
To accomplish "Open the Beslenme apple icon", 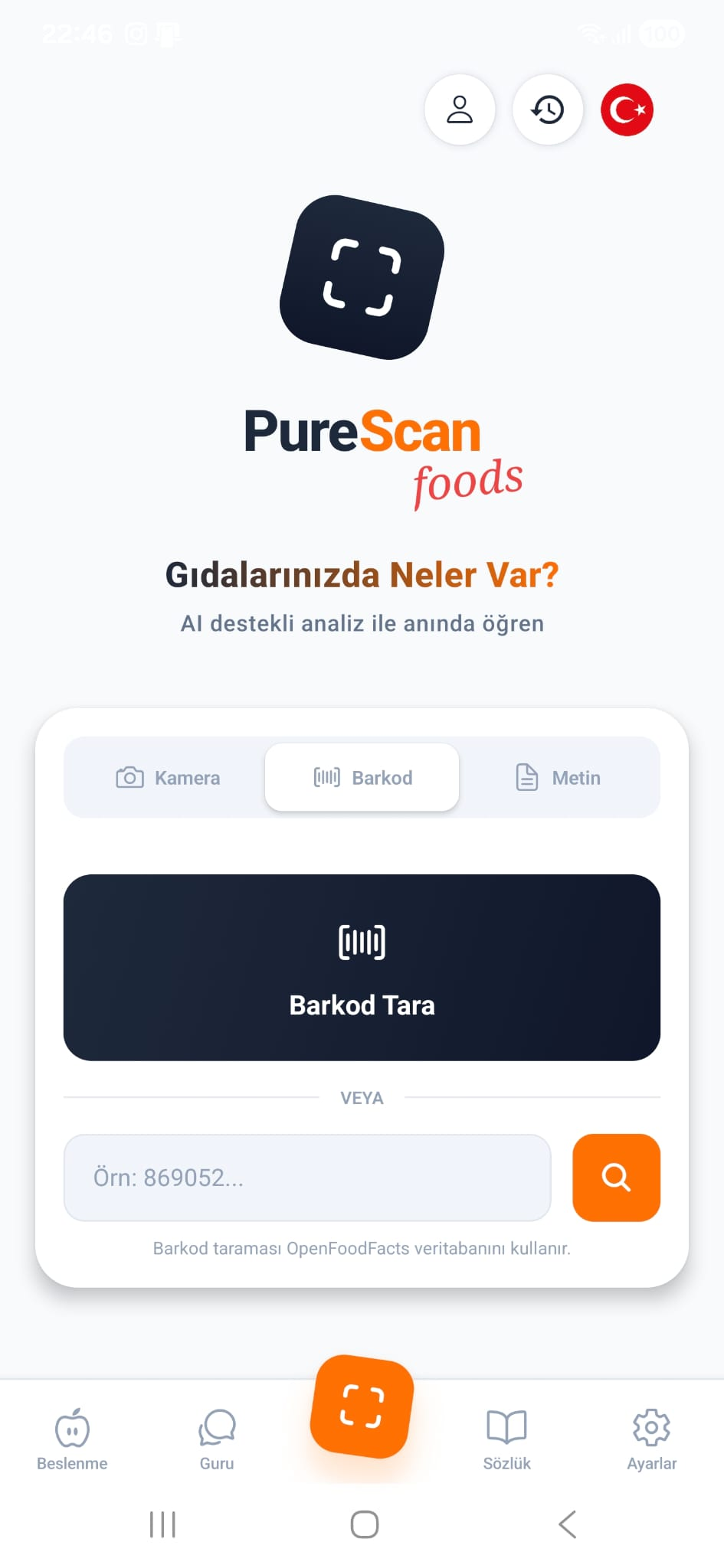I will [71, 1430].
